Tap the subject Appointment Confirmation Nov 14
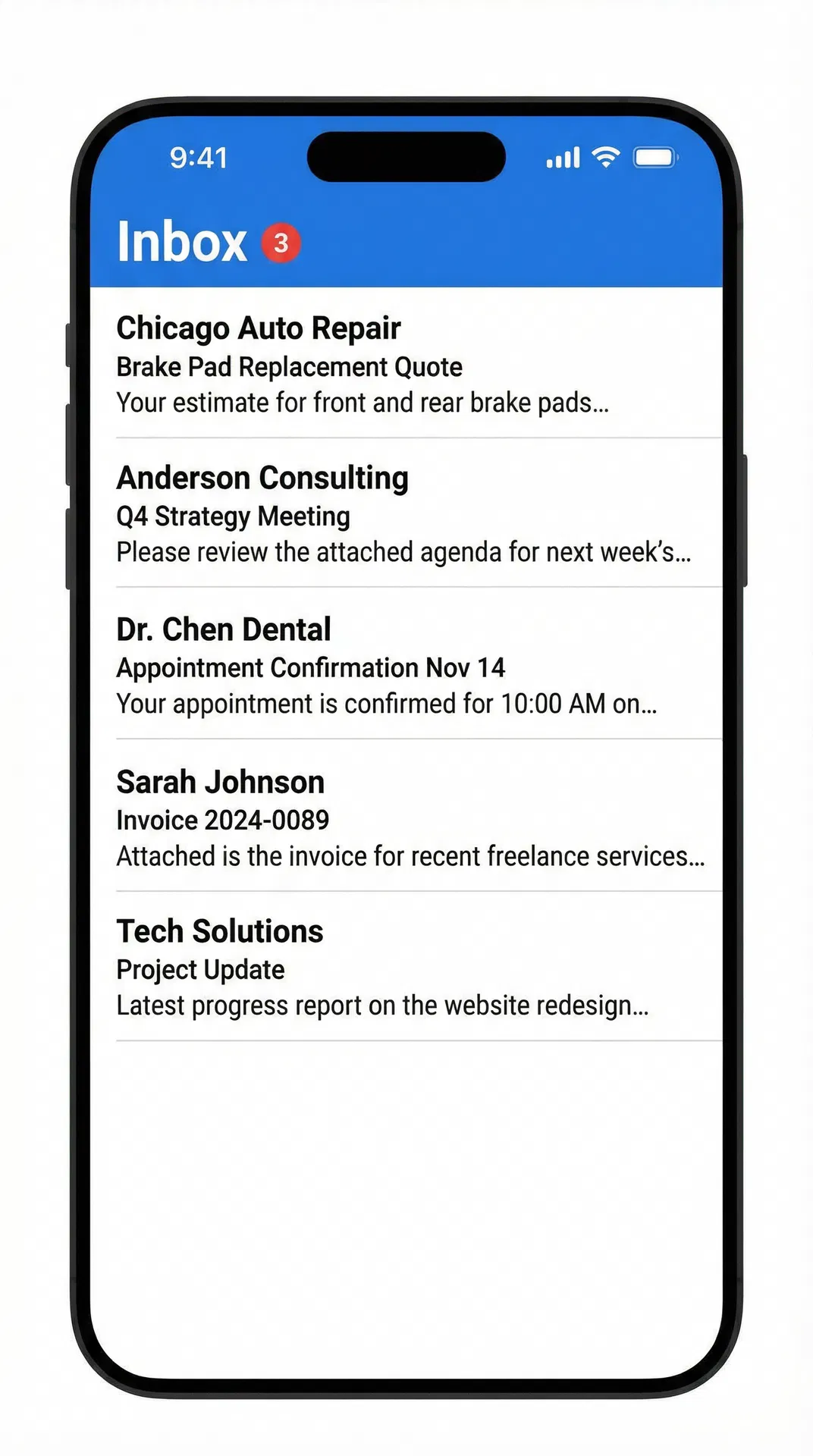Screen dimensions: 813x1456 tap(311, 668)
